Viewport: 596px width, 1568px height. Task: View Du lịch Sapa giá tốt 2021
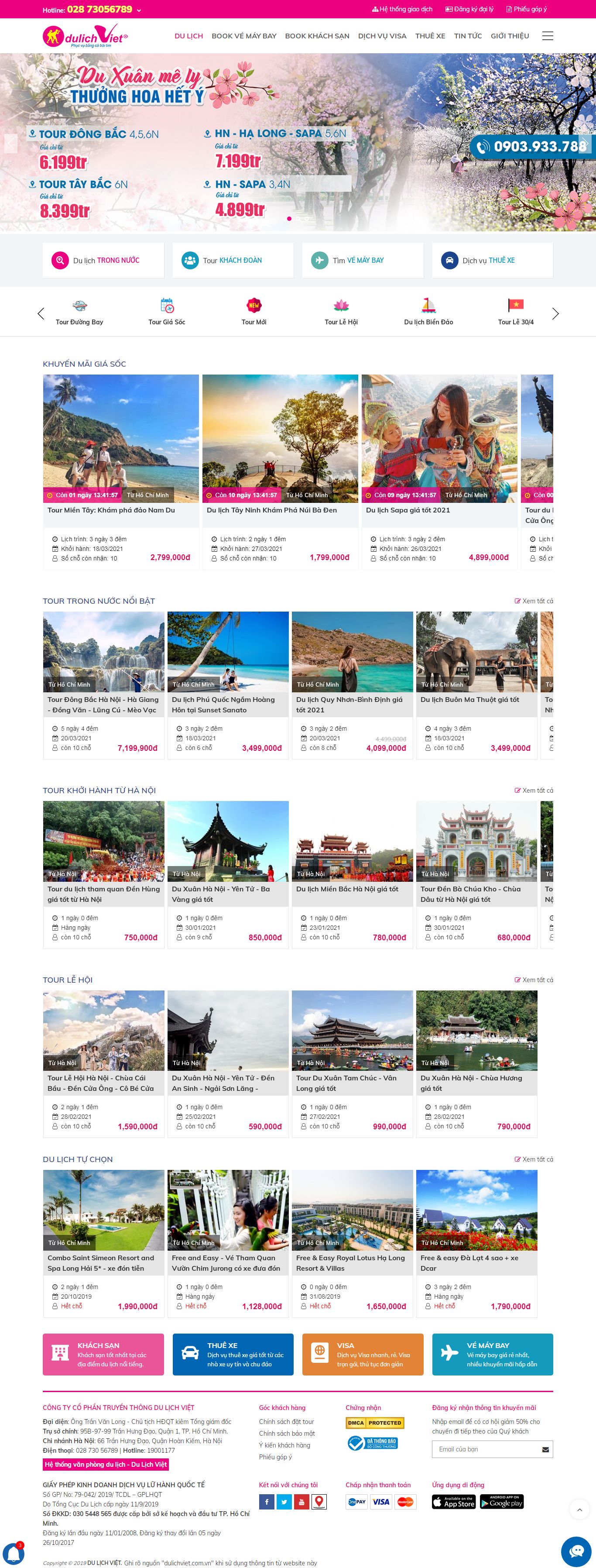click(408, 510)
